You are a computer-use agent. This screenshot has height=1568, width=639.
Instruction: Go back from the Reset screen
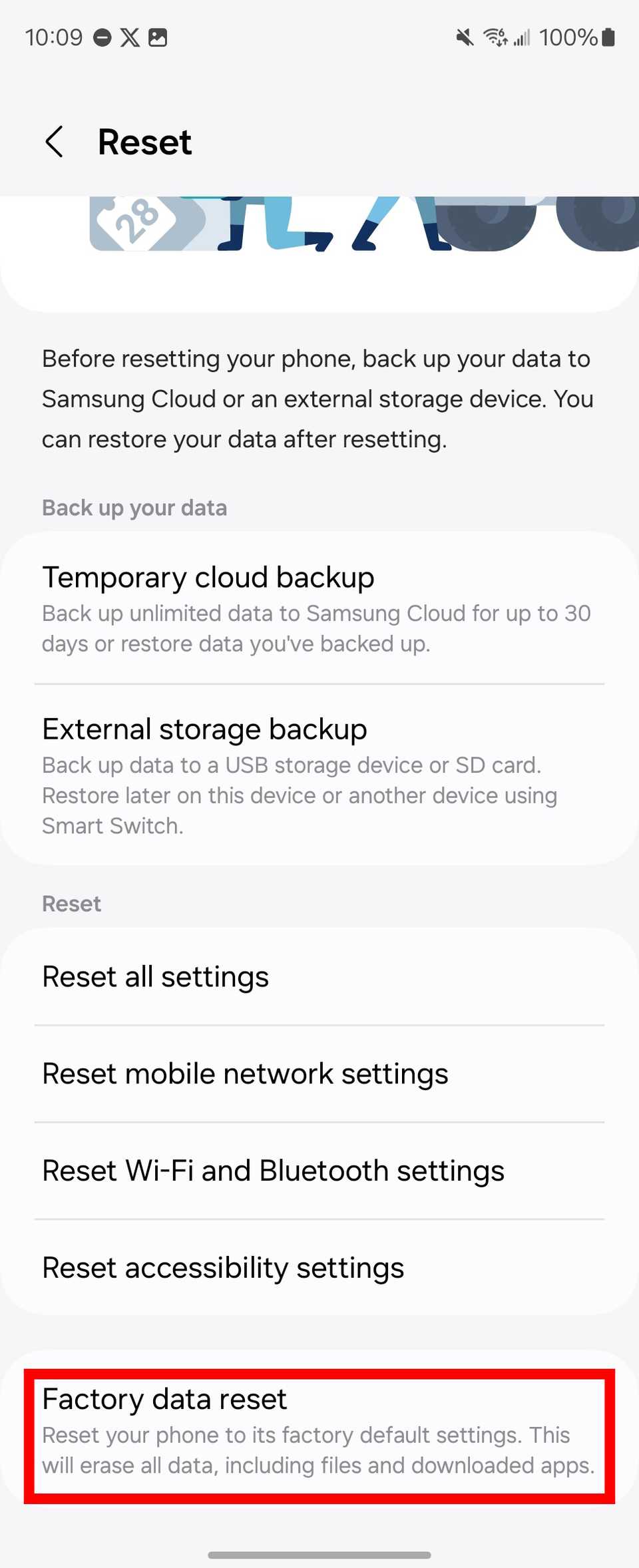(x=54, y=142)
